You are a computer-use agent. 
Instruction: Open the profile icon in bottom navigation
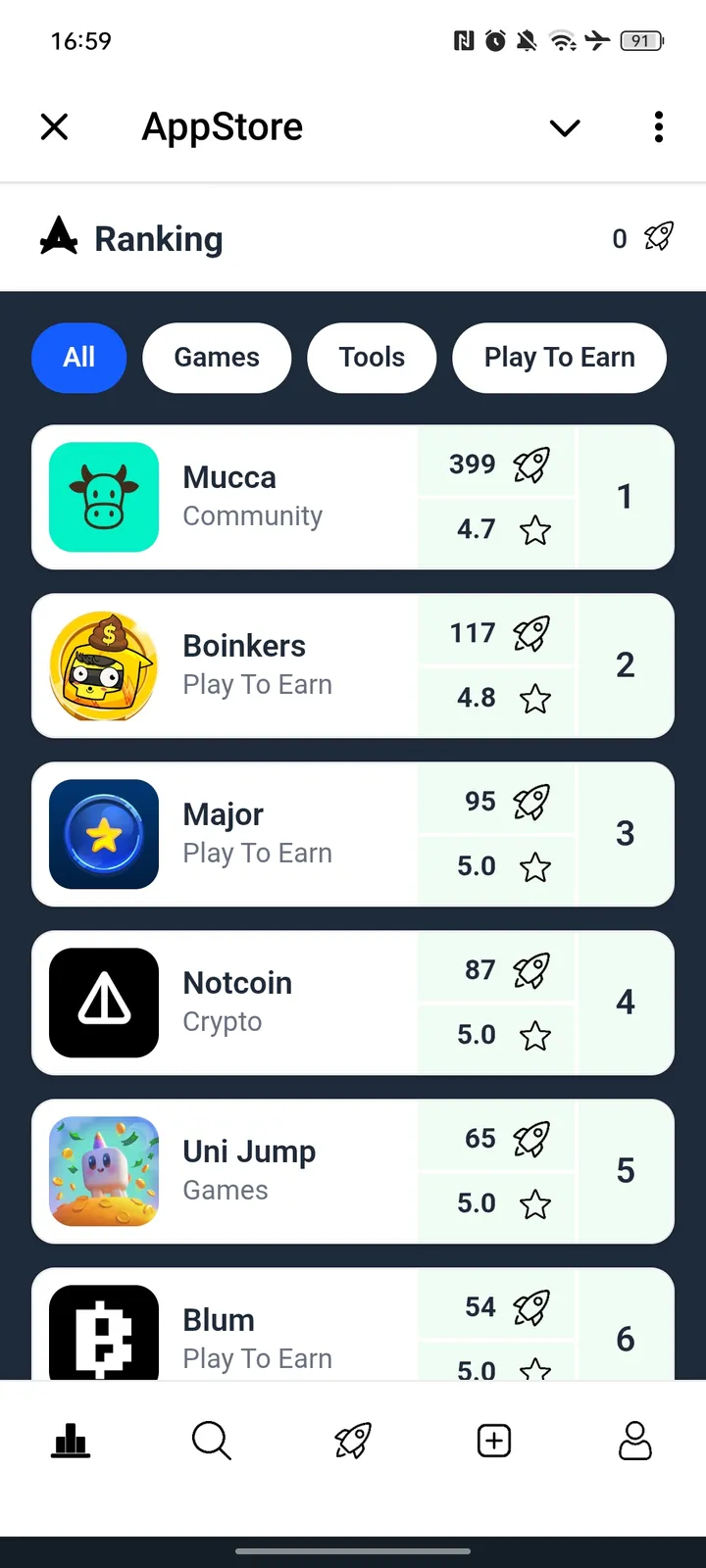coord(634,1441)
